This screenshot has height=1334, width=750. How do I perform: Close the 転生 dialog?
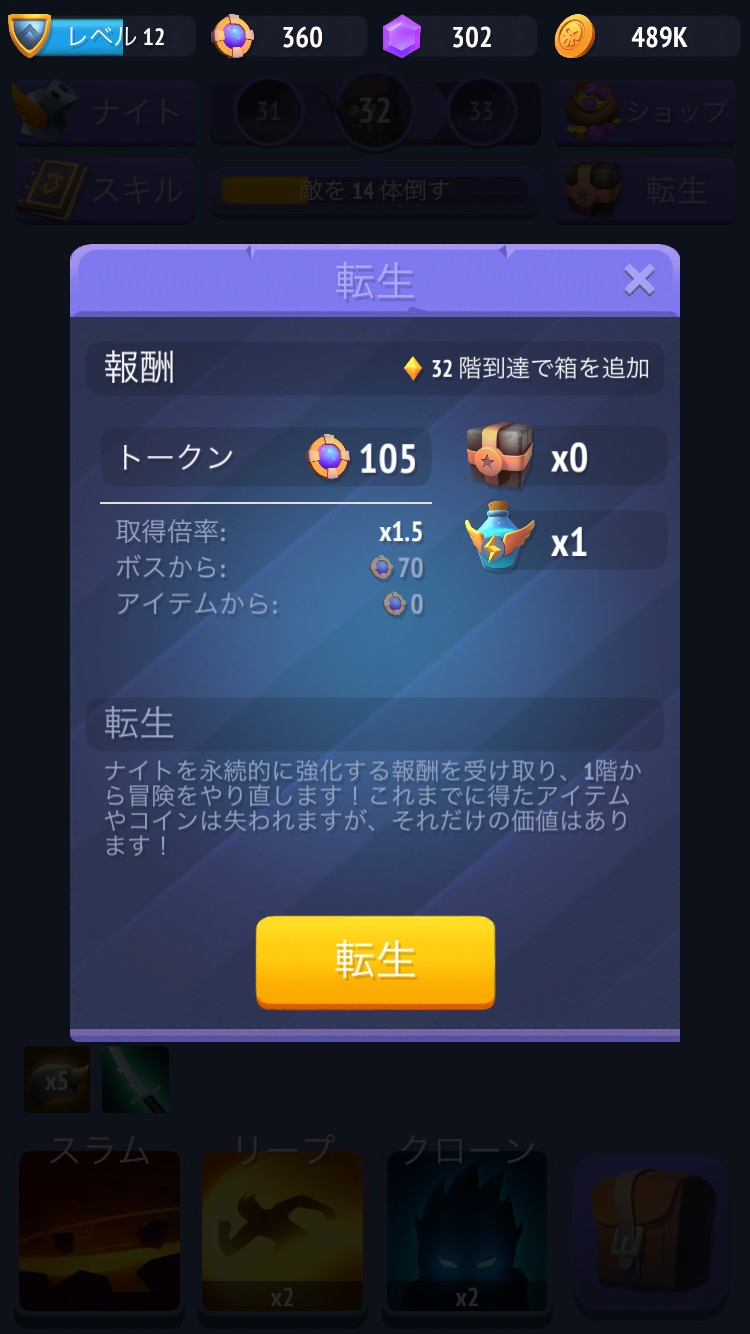[639, 280]
